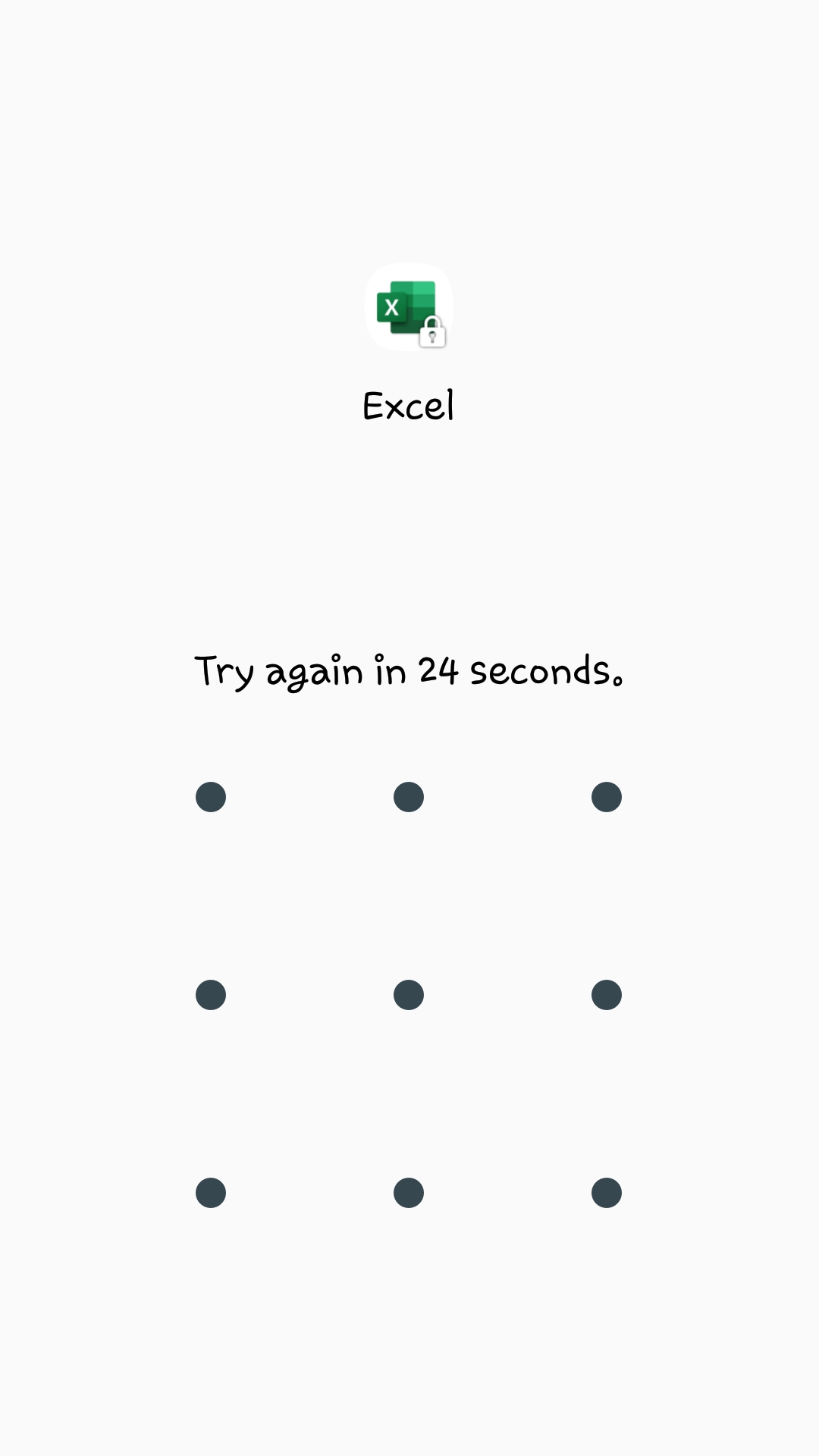
Task: Tap the last dot of the pattern grid
Action: 606,1192
